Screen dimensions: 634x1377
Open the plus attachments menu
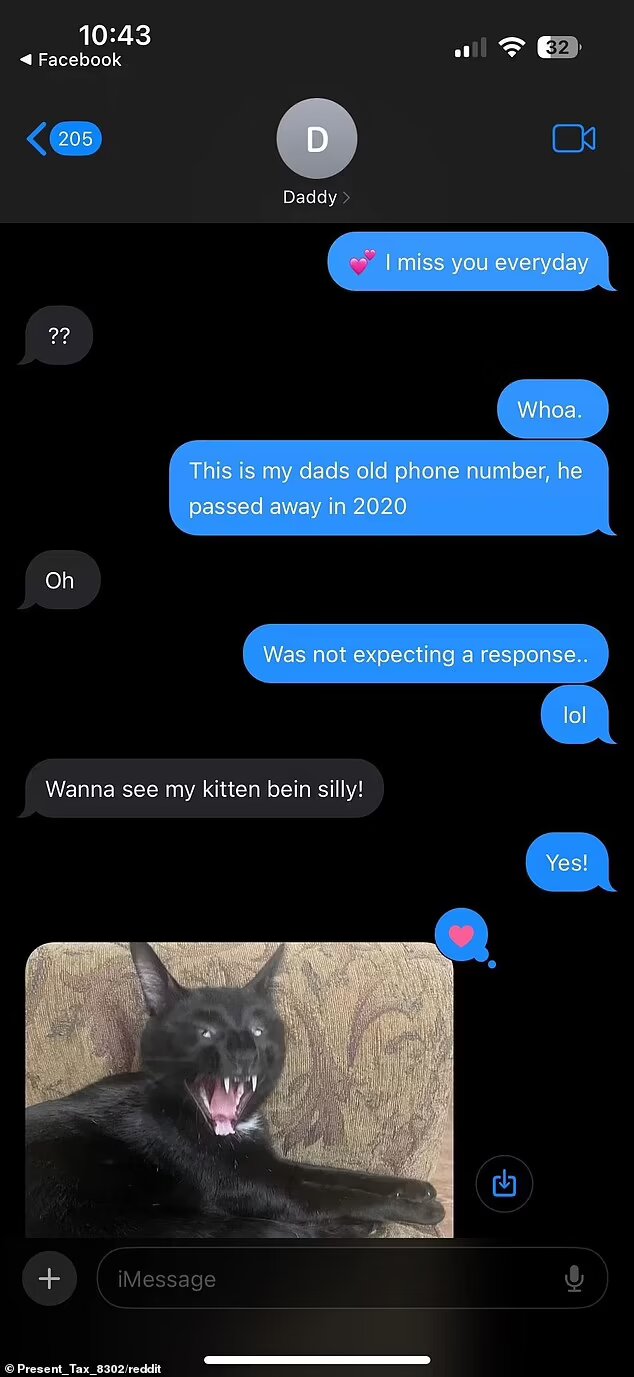tap(49, 1278)
